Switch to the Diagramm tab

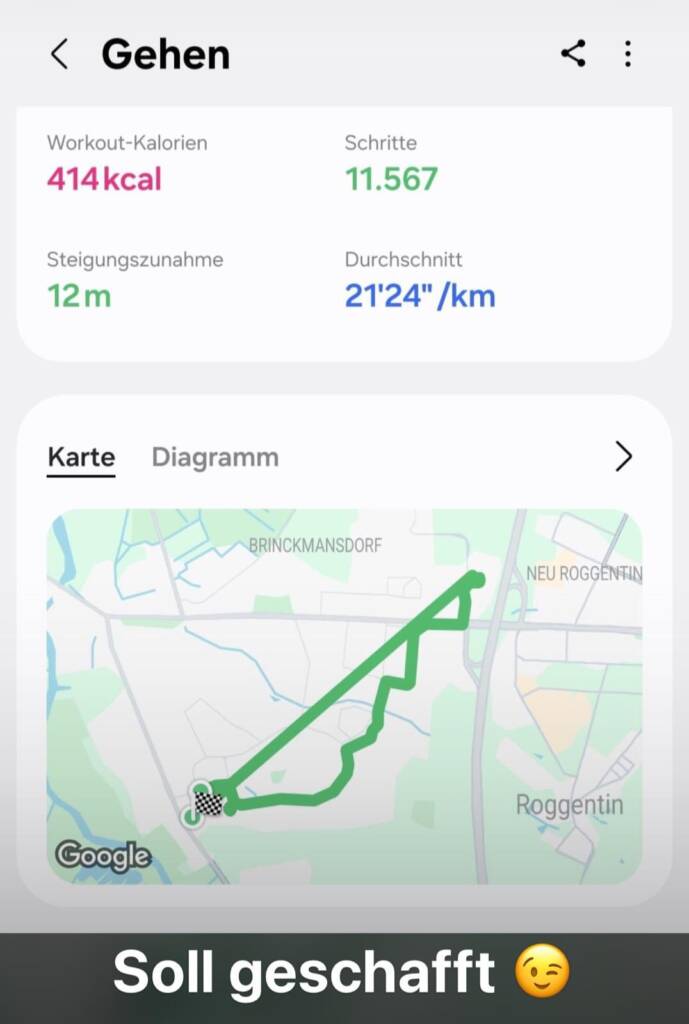tap(215, 458)
